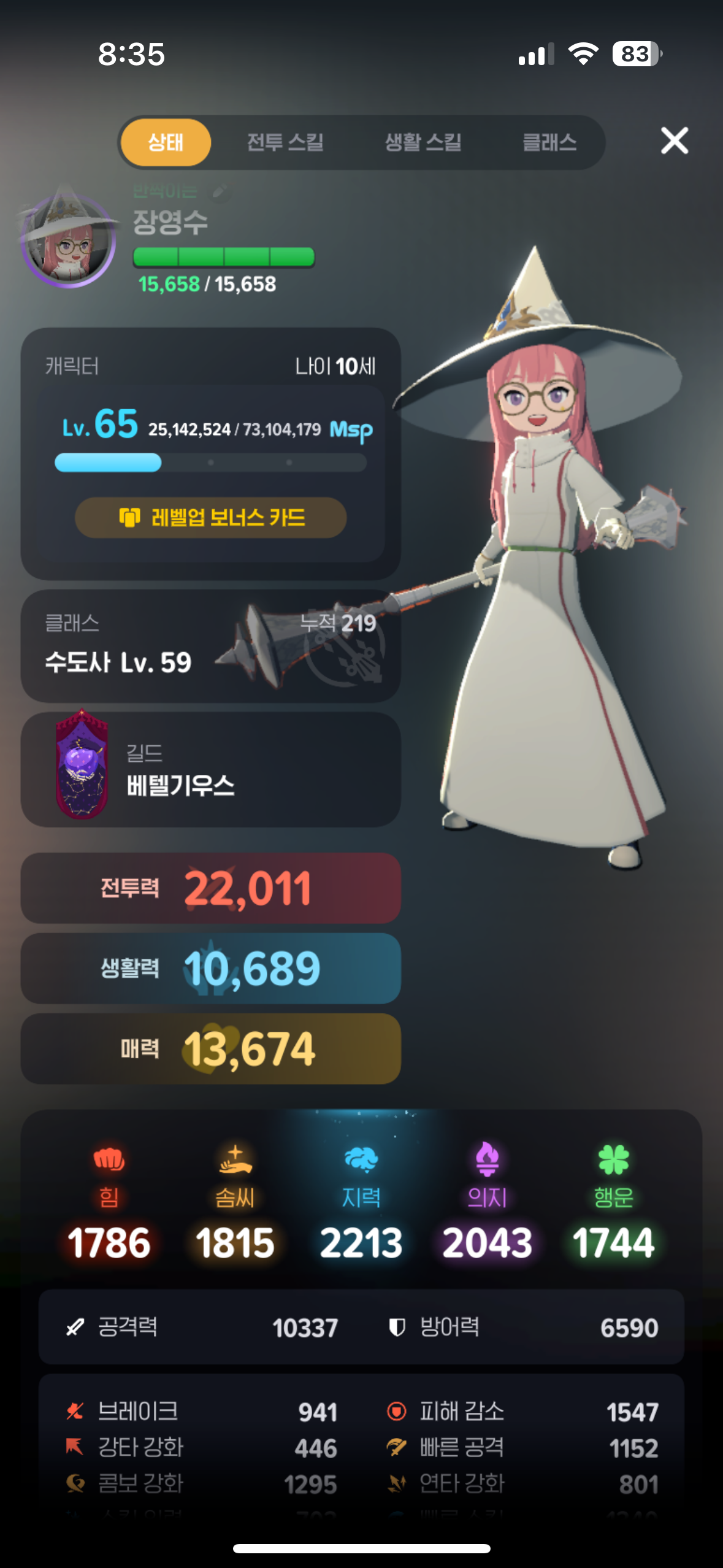Open the 베텔기우스 guild card

click(210, 769)
